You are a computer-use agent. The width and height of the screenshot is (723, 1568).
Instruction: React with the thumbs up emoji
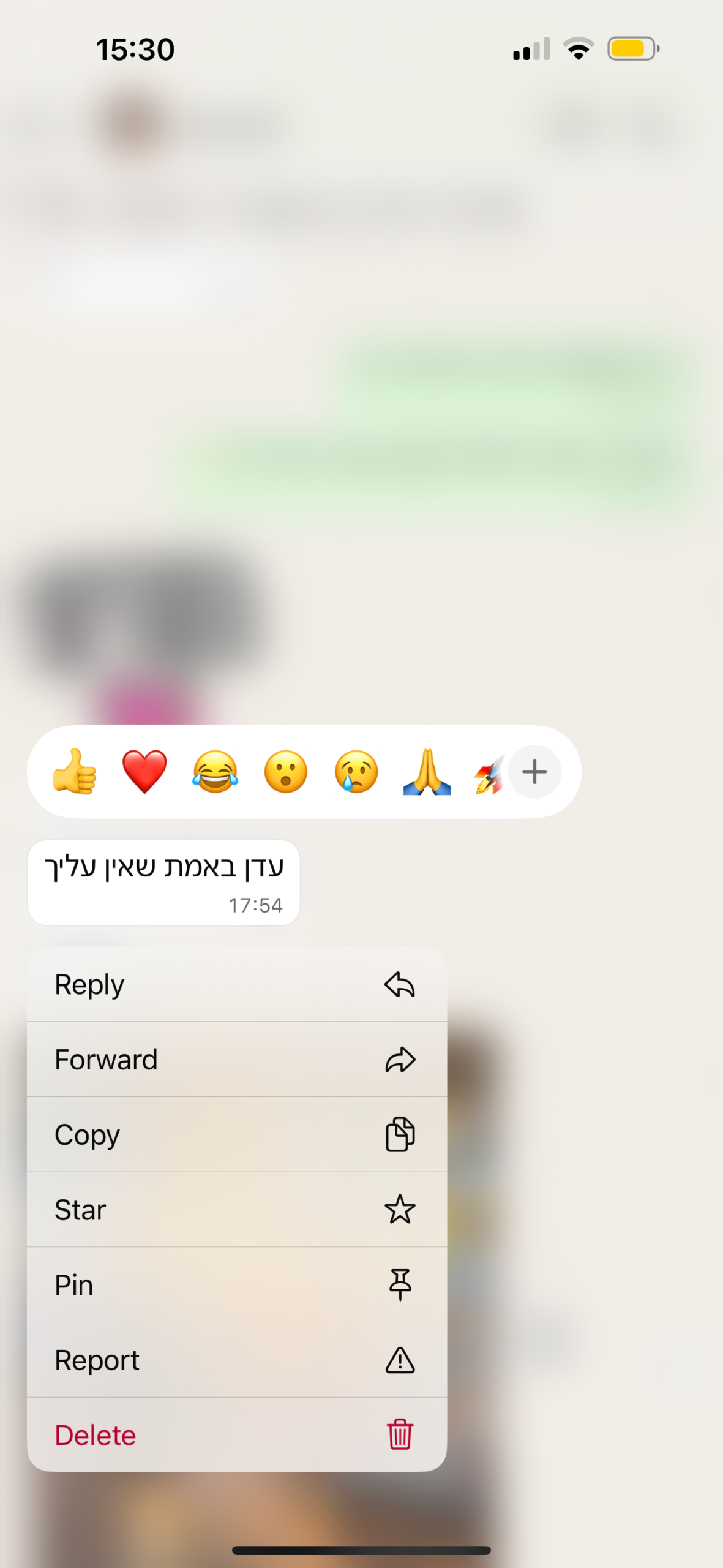tap(75, 771)
